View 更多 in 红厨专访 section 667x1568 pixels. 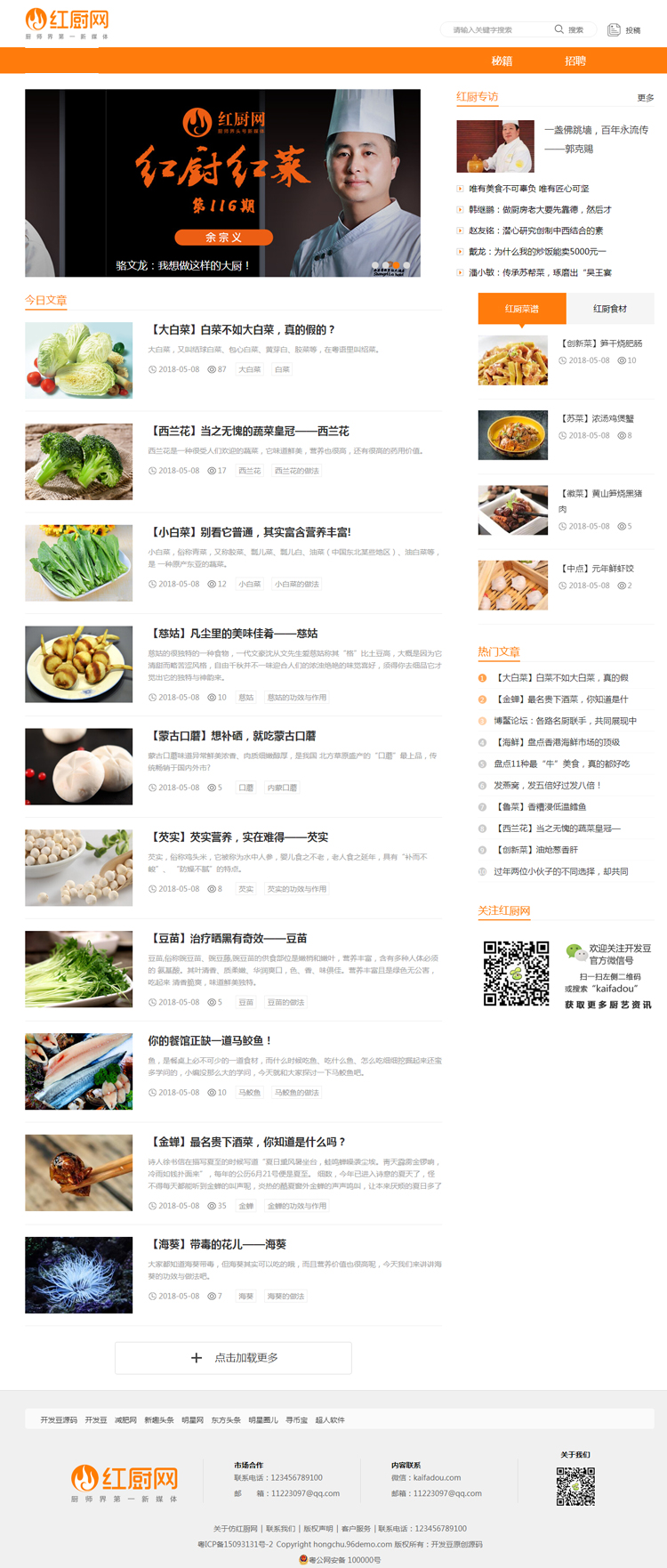coord(645,98)
